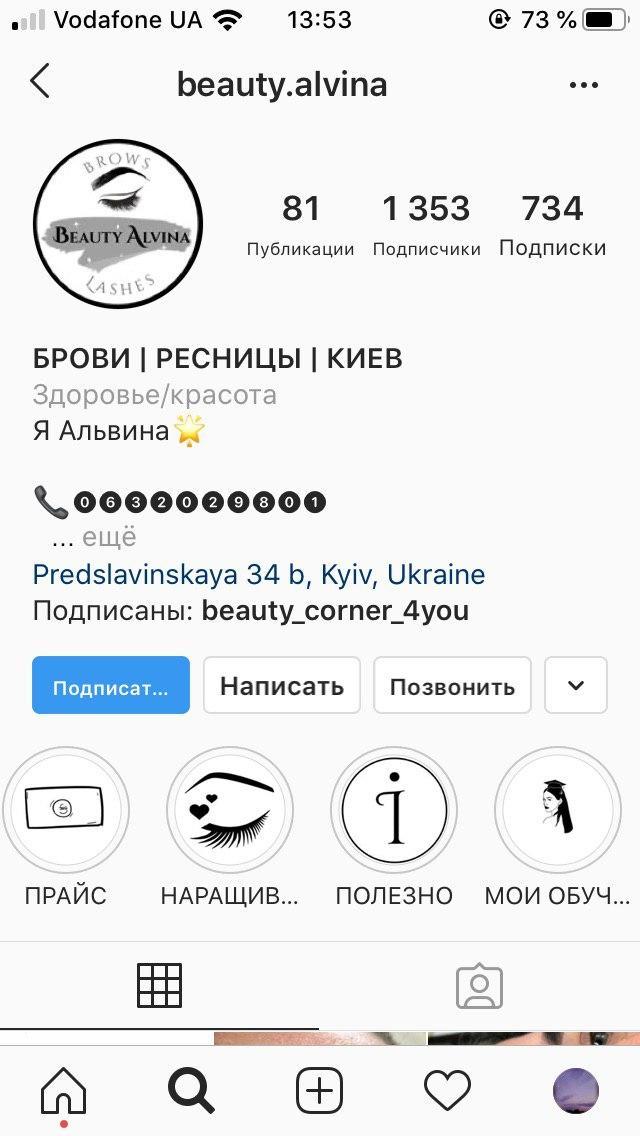The width and height of the screenshot is (640, 1136).
Task: View the 734 following list
Action: coord(552,225)
